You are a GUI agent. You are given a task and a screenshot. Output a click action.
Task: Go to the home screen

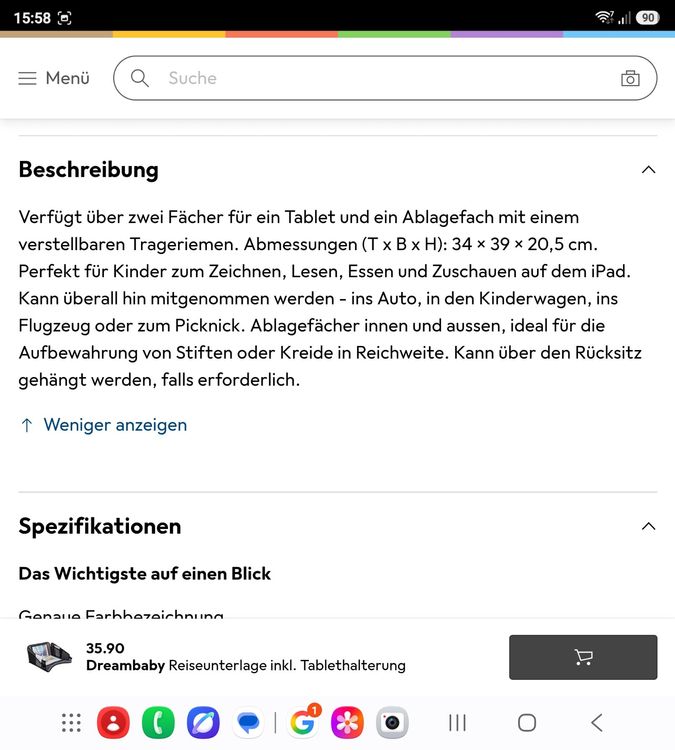[x=527, y=723]
